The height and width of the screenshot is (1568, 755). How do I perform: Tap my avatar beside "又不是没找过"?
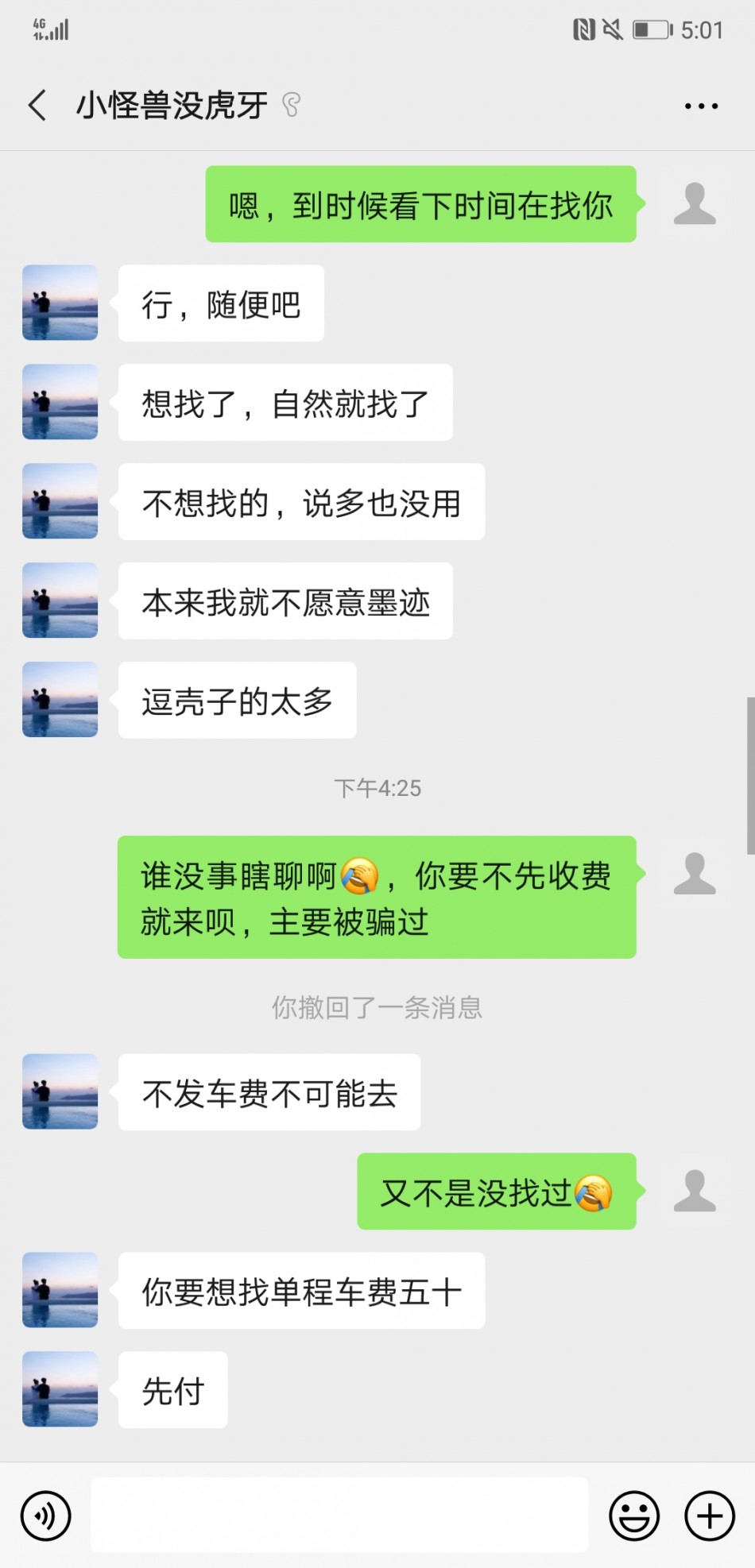pyautogui.click(x=695, y=1191)
